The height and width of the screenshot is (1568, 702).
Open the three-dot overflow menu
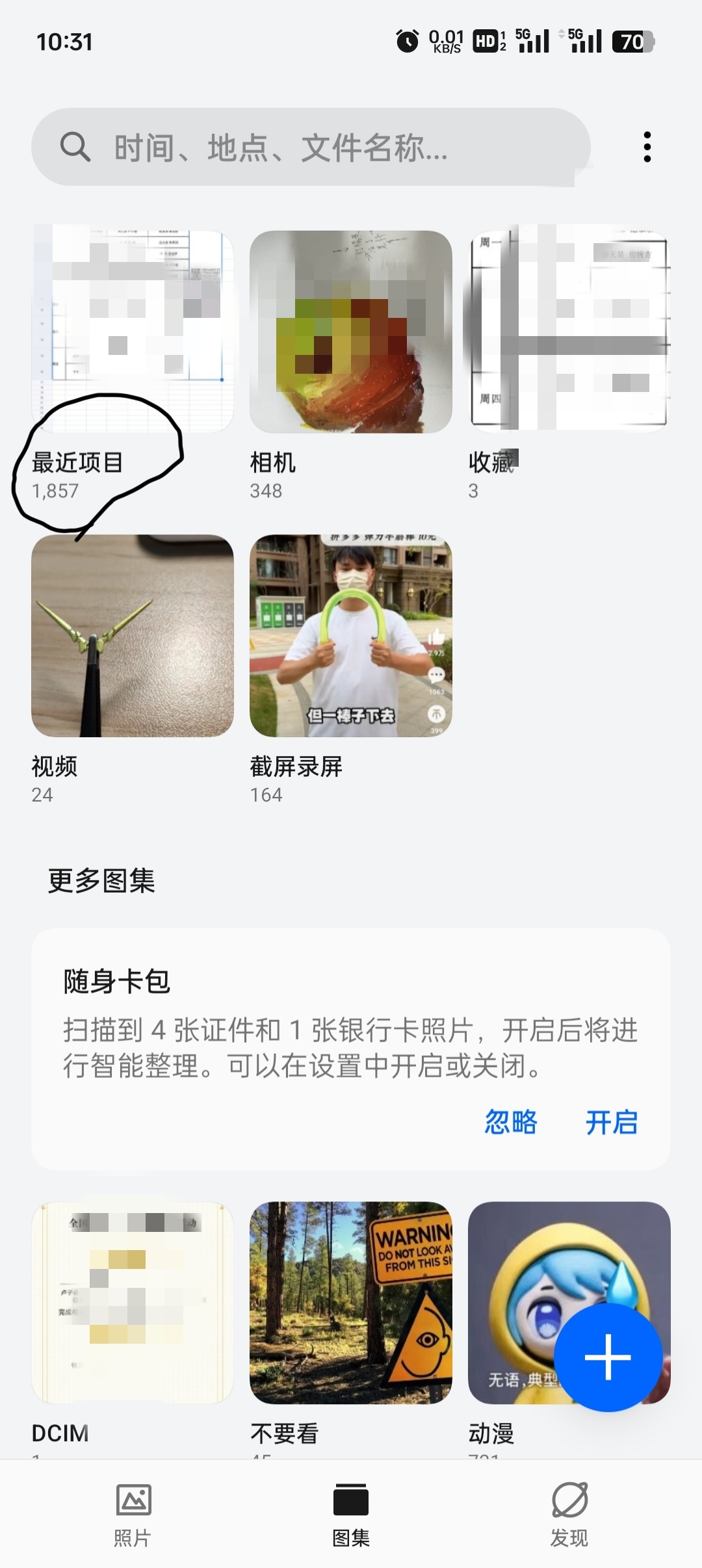click(647, 147)
